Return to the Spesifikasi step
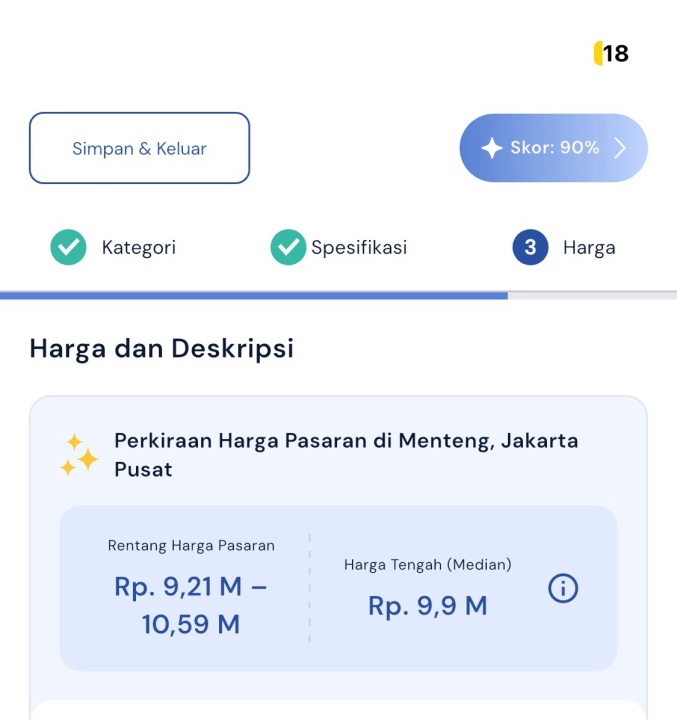 coord(339,247)
